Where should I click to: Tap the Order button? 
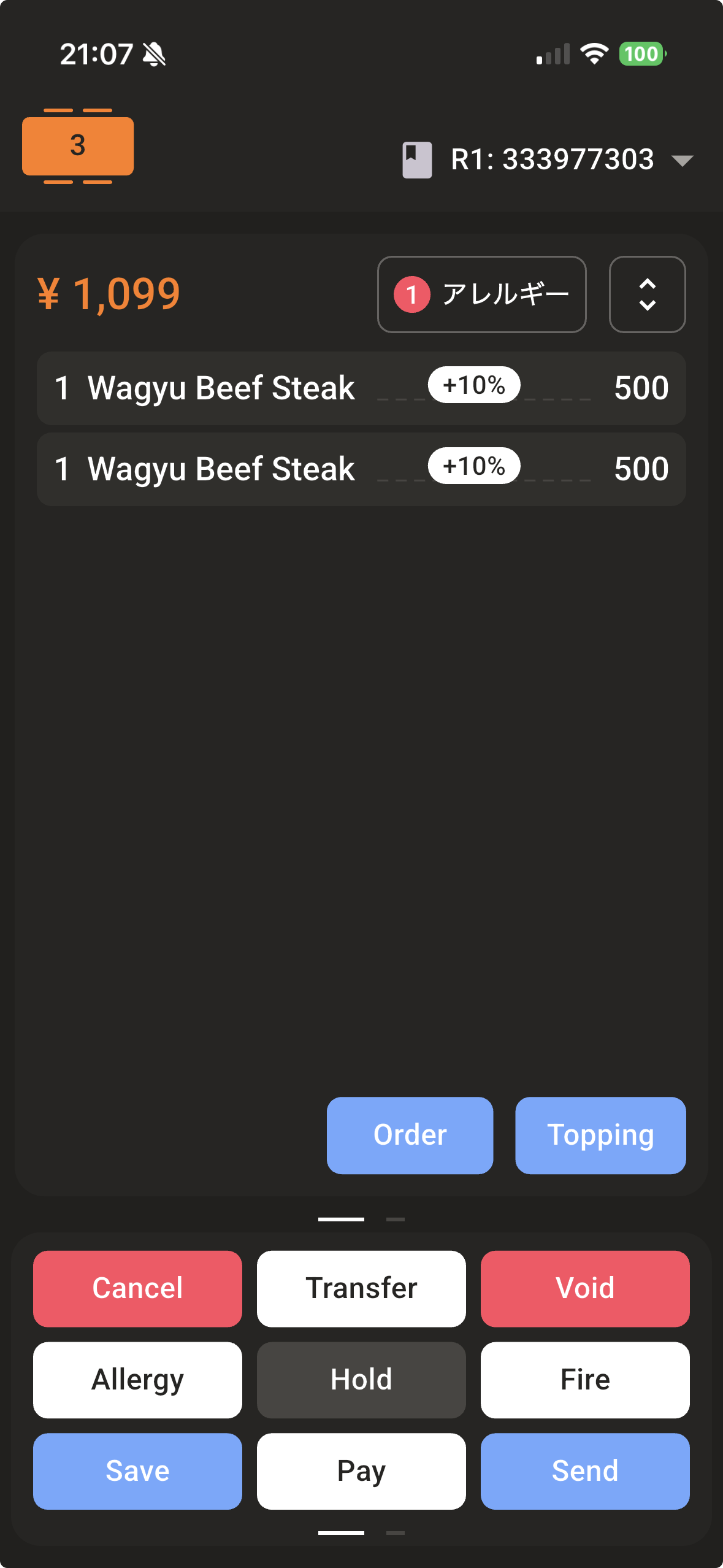pyautogui.click(x=410, y=1136)
